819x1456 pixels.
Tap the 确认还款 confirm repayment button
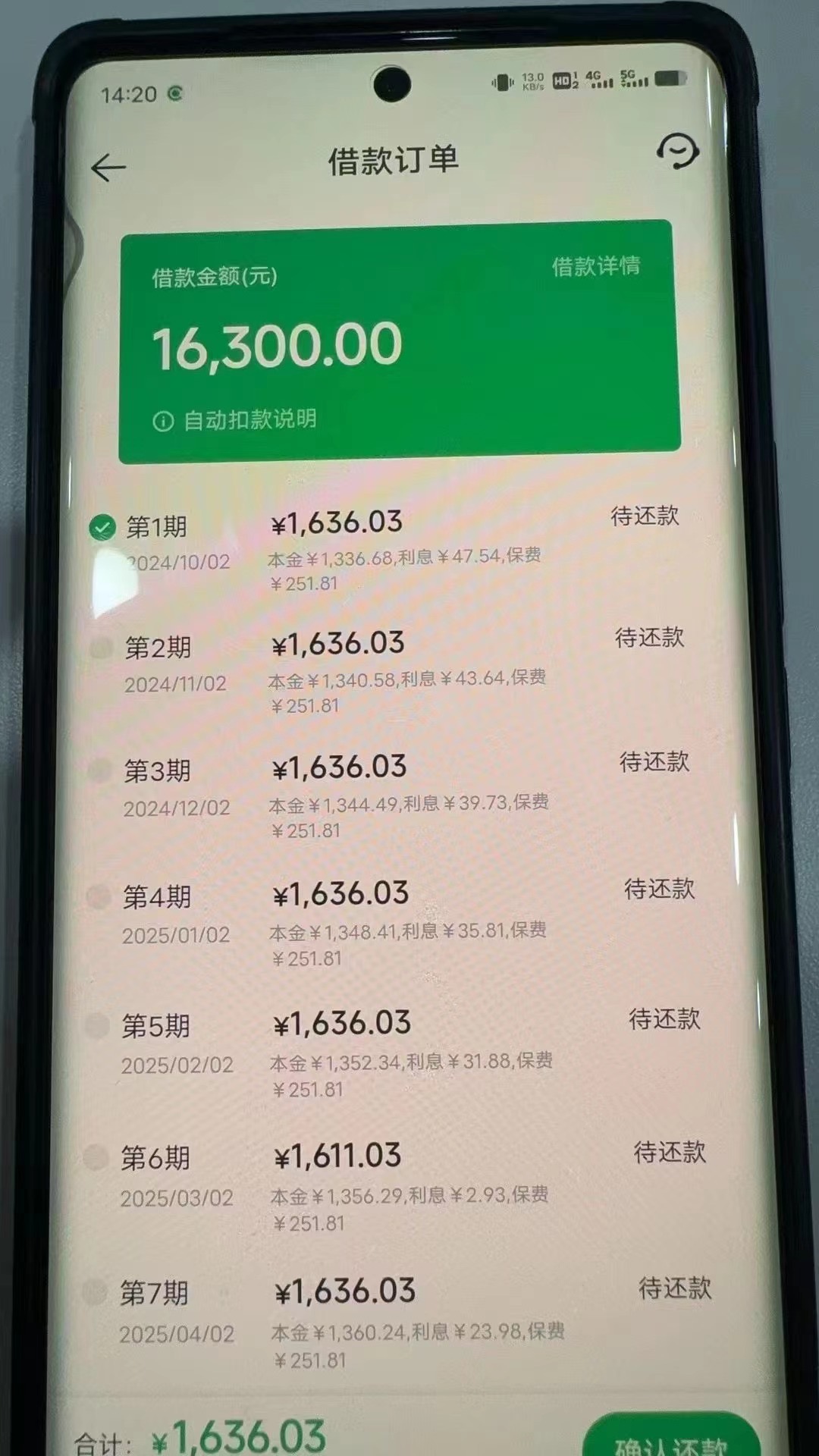pyautogui.click(x=672, y=1439)
